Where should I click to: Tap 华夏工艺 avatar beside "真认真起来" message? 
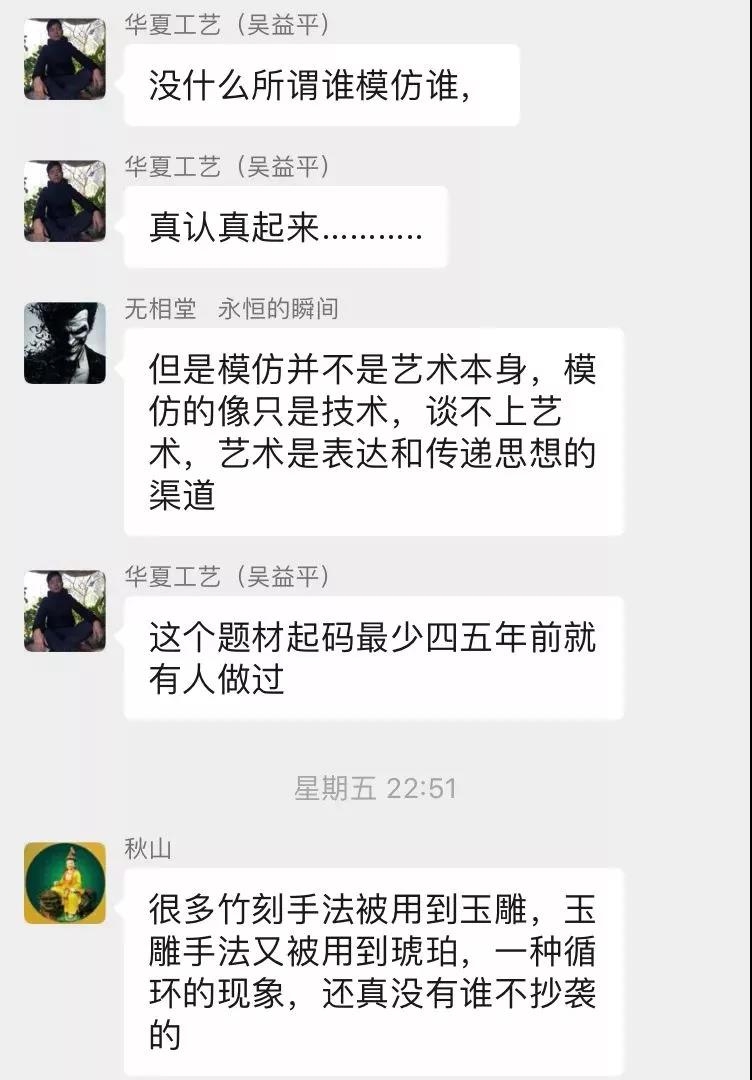click(x=65, y=201)
